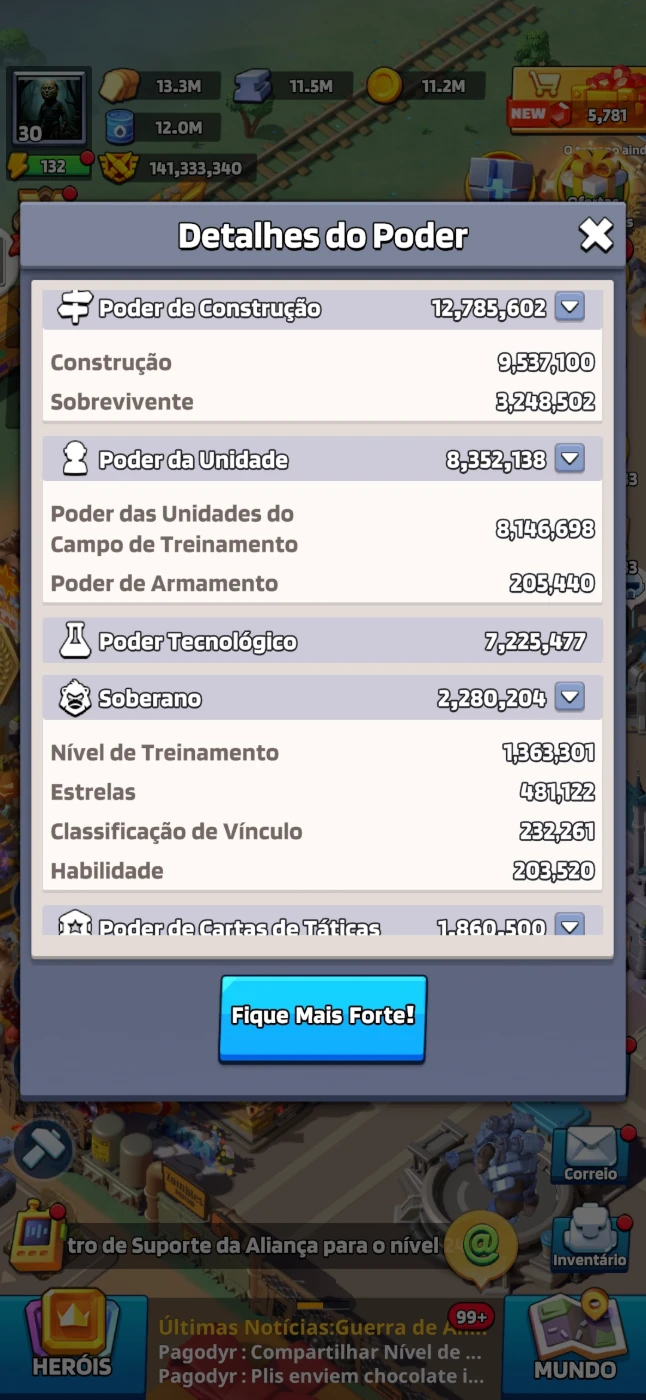Collapse the Poder da Unidade section

[569, 460]
